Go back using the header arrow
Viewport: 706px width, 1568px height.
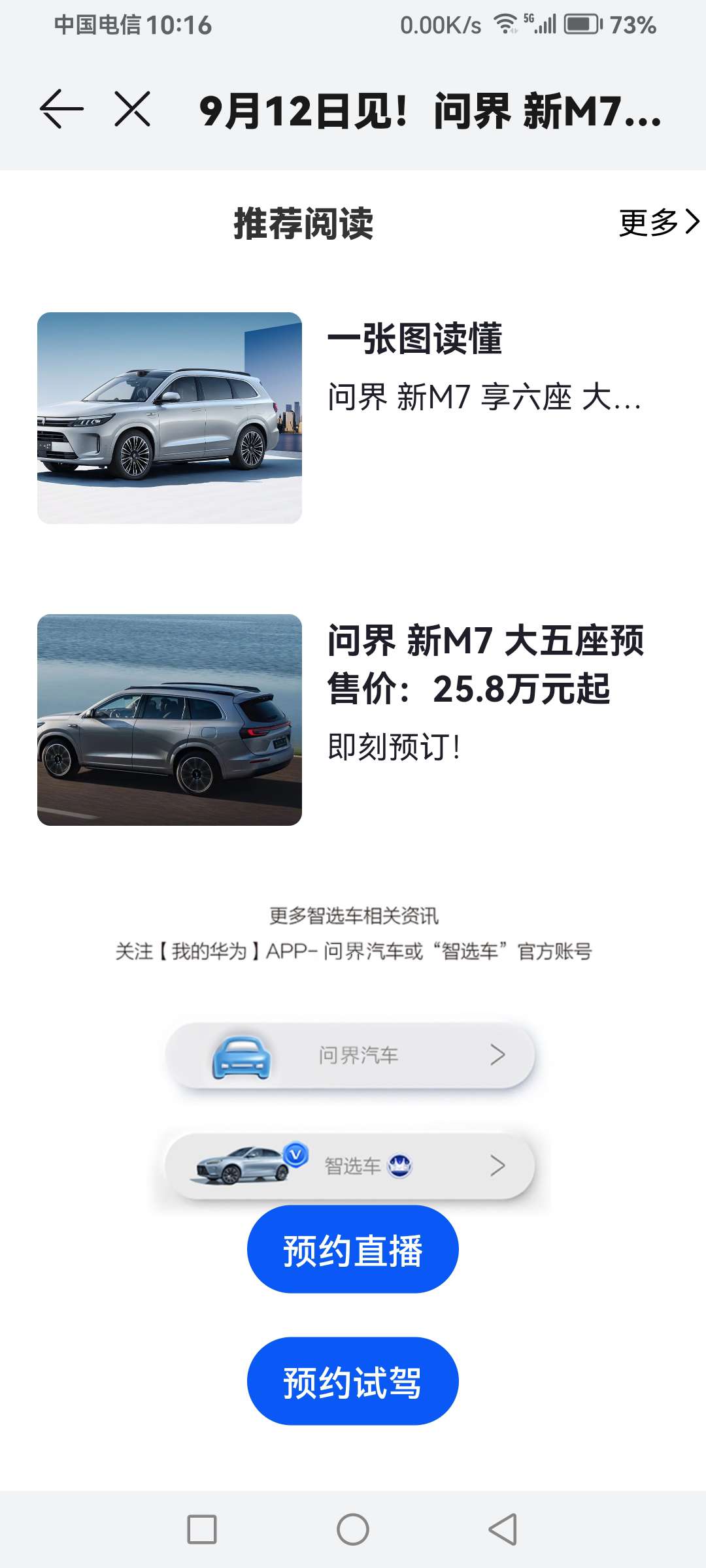coord(61,109)
